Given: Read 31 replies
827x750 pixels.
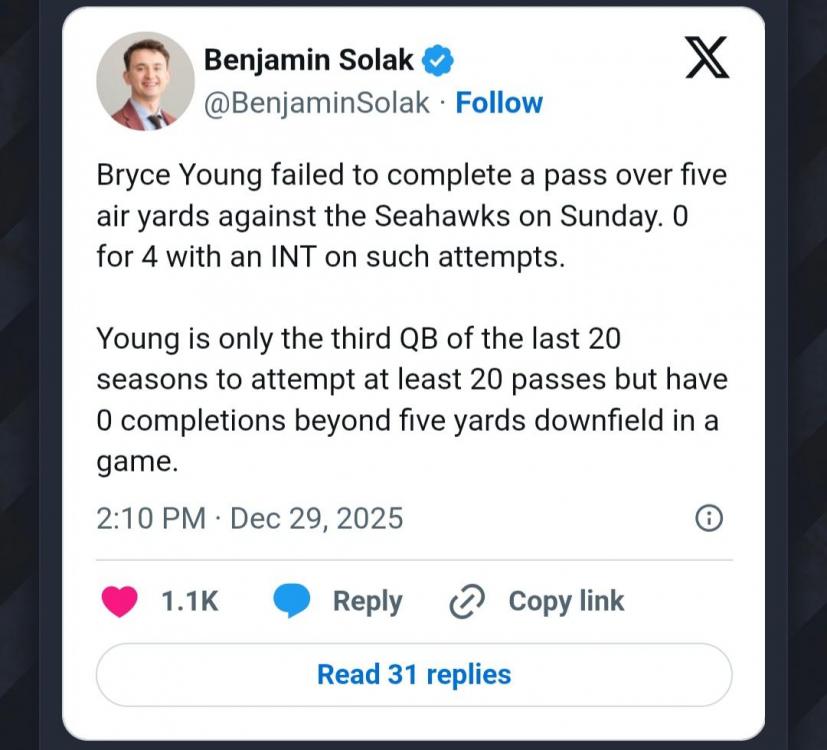Looking at the screenshot, I should pos(414,674).
